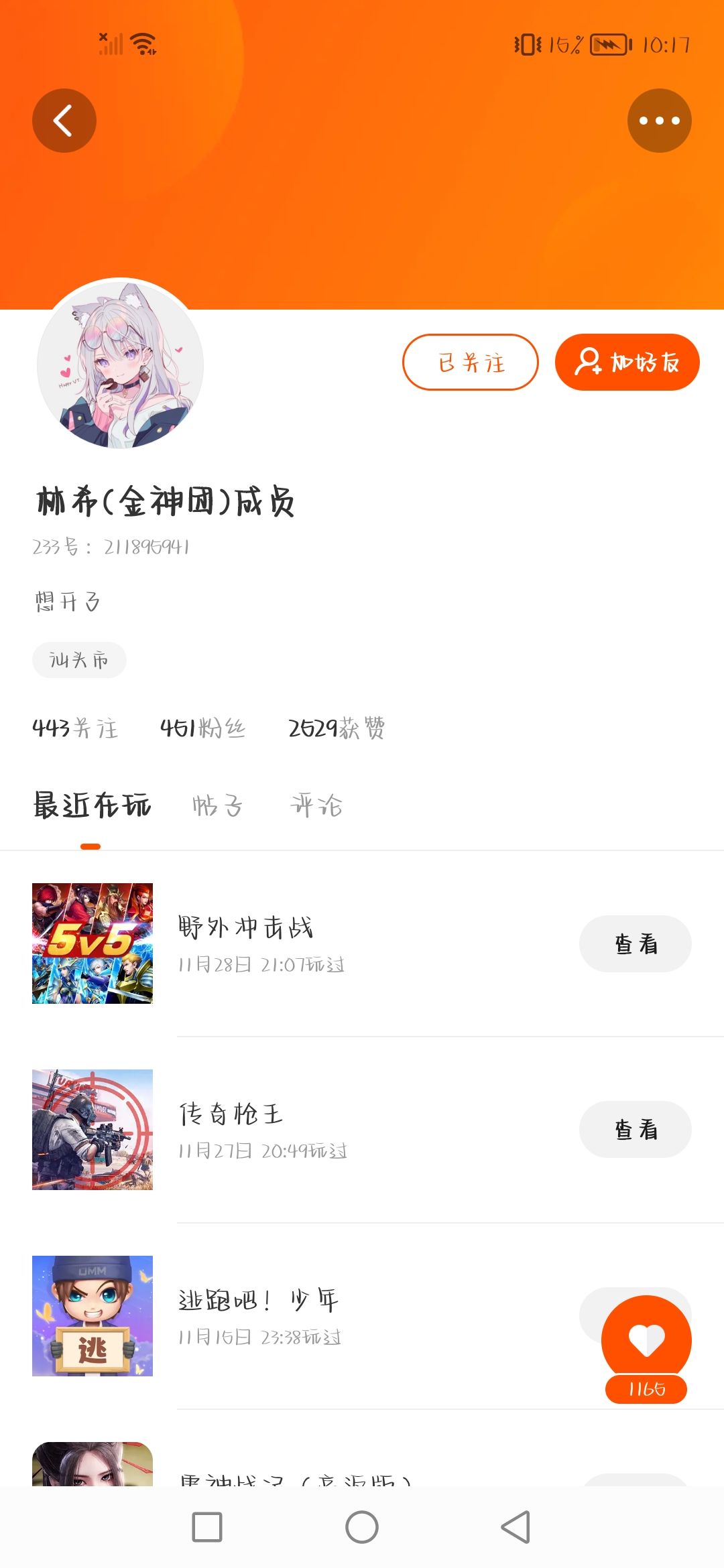The width and height of the screenshot is (724, 1568).
Task: Tap the 已关注 follow button
Action: point(470,363)
